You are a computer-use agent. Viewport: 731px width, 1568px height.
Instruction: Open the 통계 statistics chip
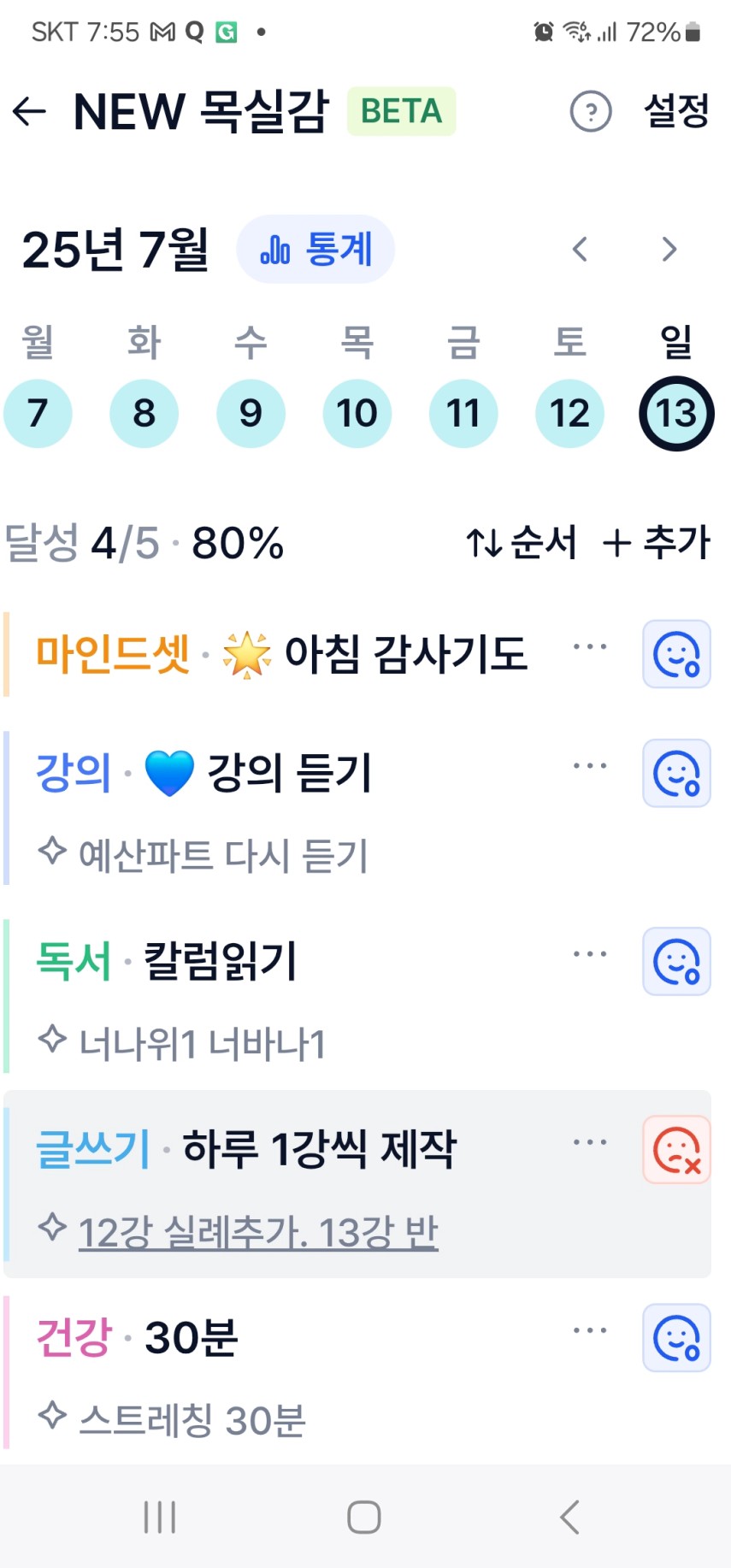[x=315, y=250]
